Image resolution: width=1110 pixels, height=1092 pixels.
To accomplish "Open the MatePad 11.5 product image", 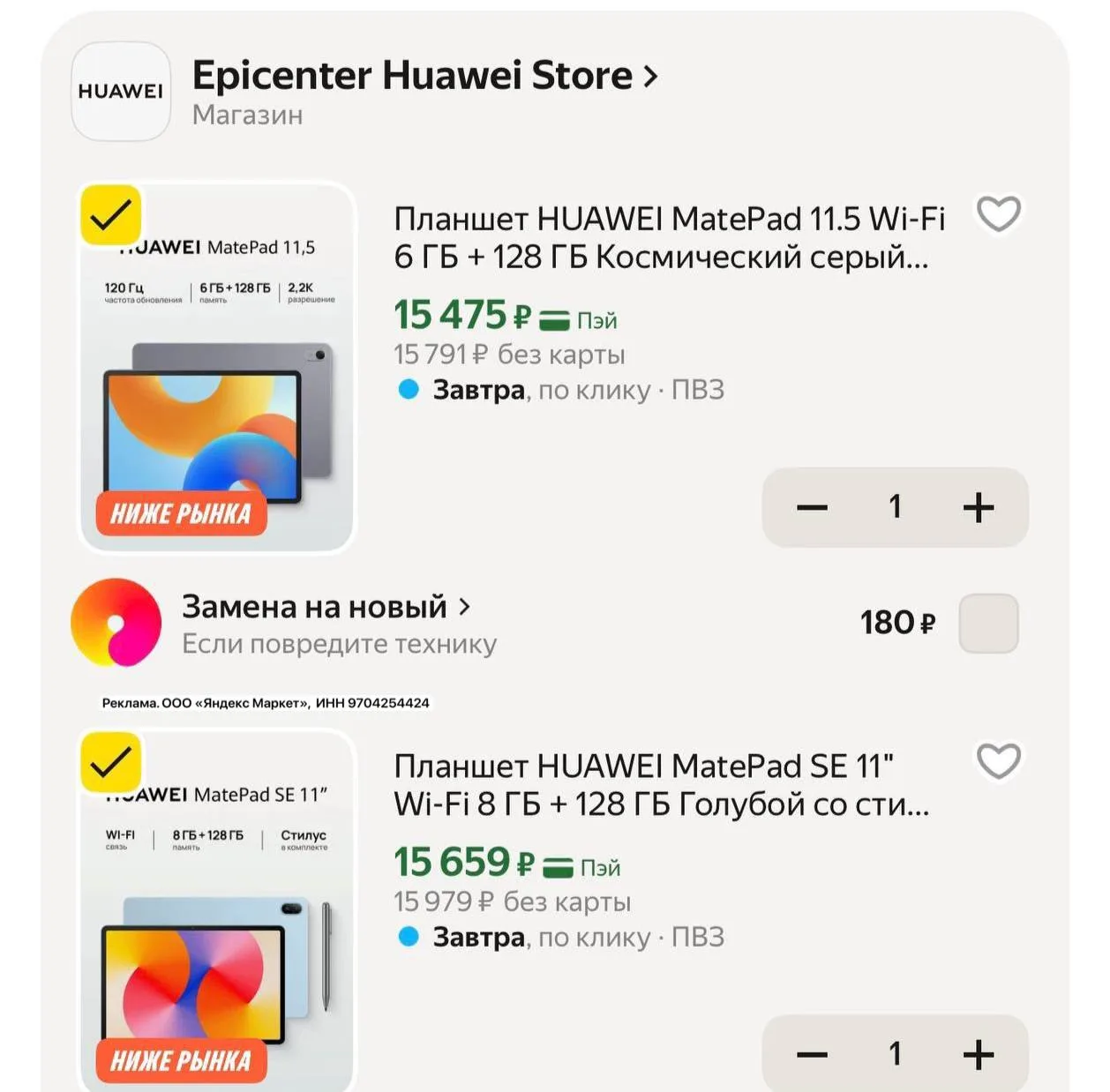I will click(x=217, y=368).
